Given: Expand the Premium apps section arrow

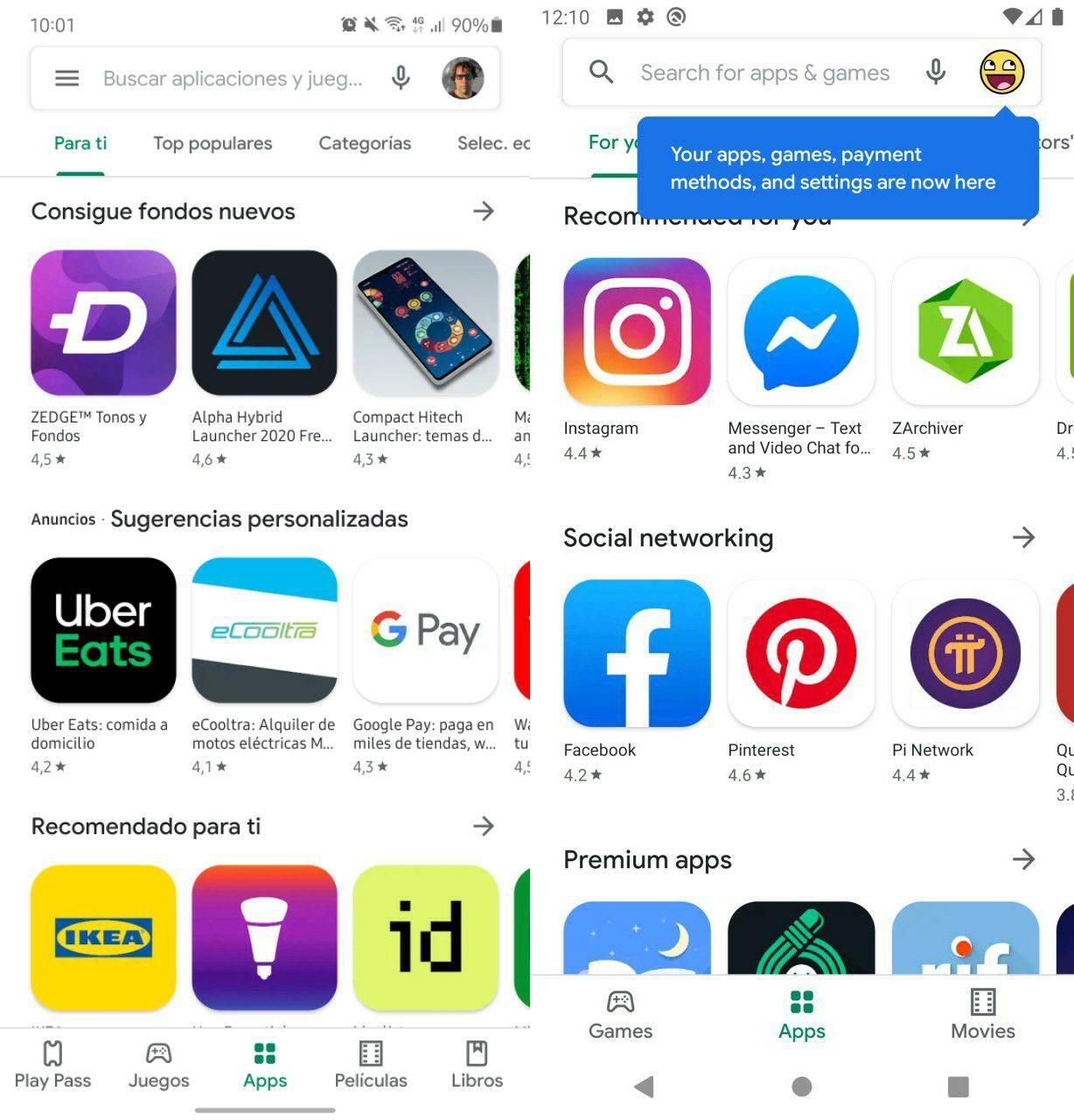Looking at the screenshot, I should click(x=1023, y=859).
